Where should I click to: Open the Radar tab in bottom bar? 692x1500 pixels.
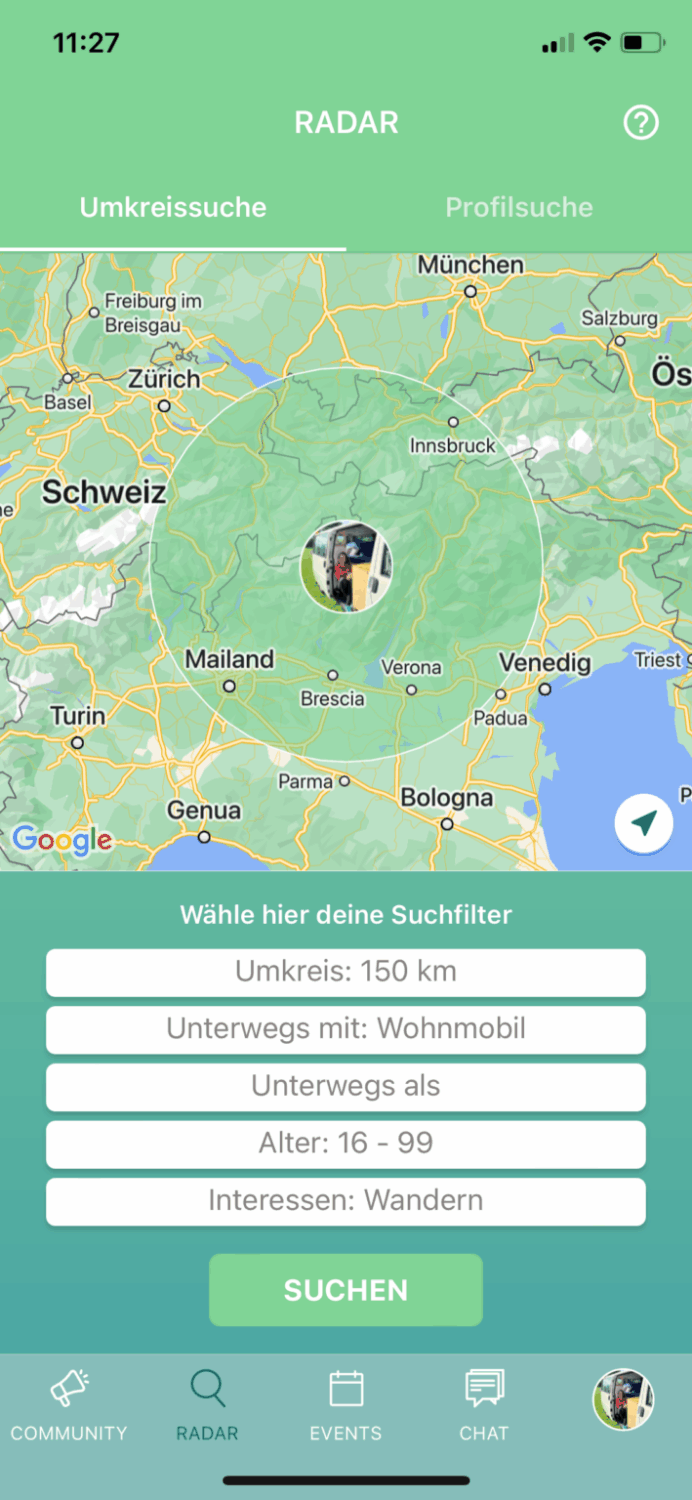(x=207, y=1405)
